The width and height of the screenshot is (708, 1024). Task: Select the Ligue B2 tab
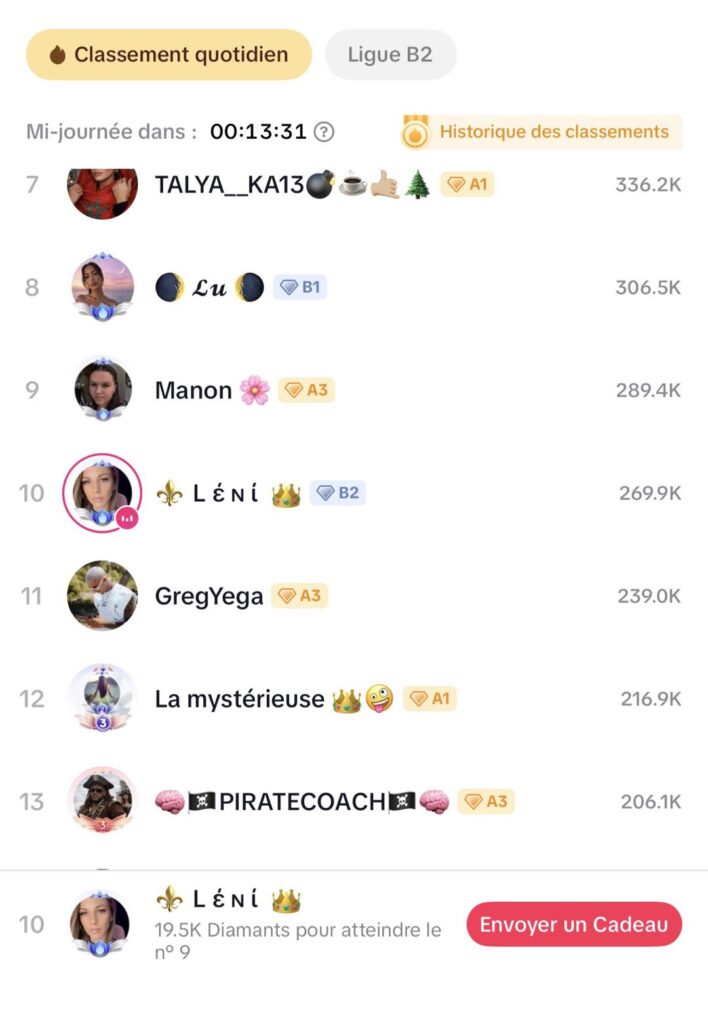390,55
